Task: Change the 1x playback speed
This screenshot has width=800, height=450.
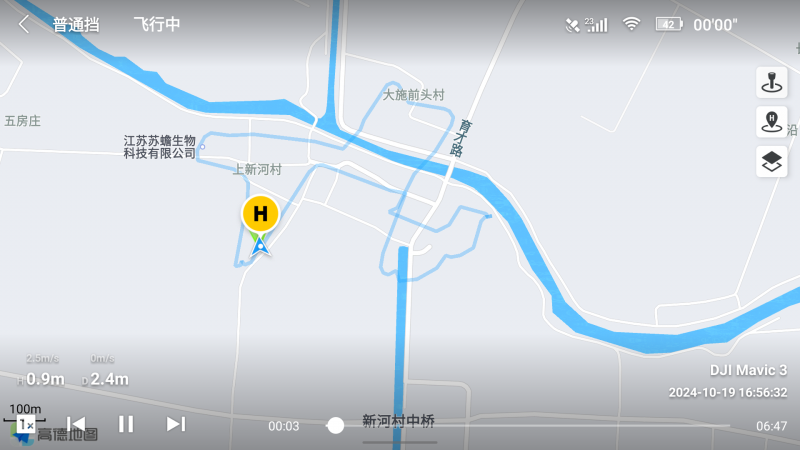Action: tap(26, 425)
